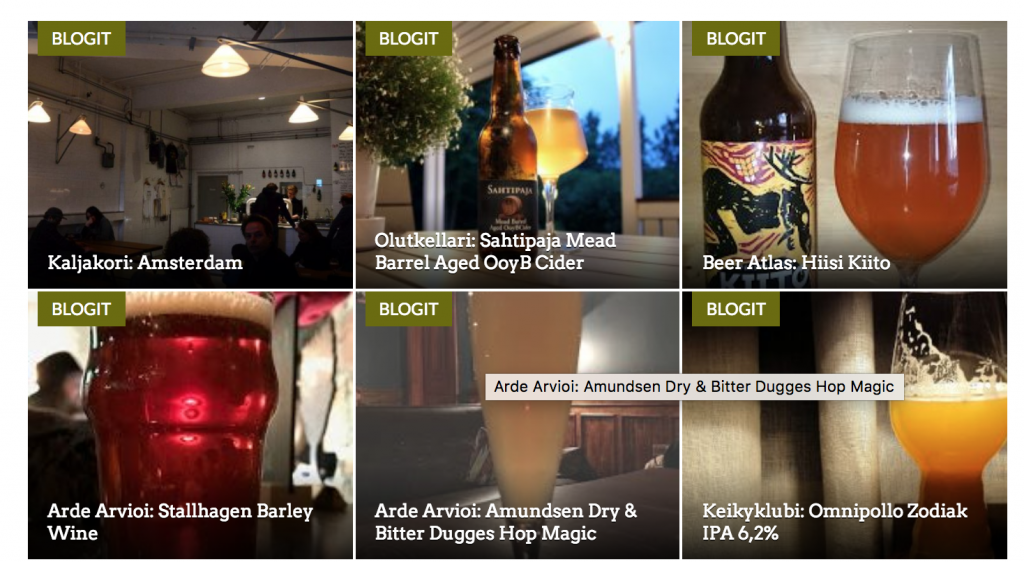Open the Kaljakori: Amsterdam post

(x=145, y=263)
